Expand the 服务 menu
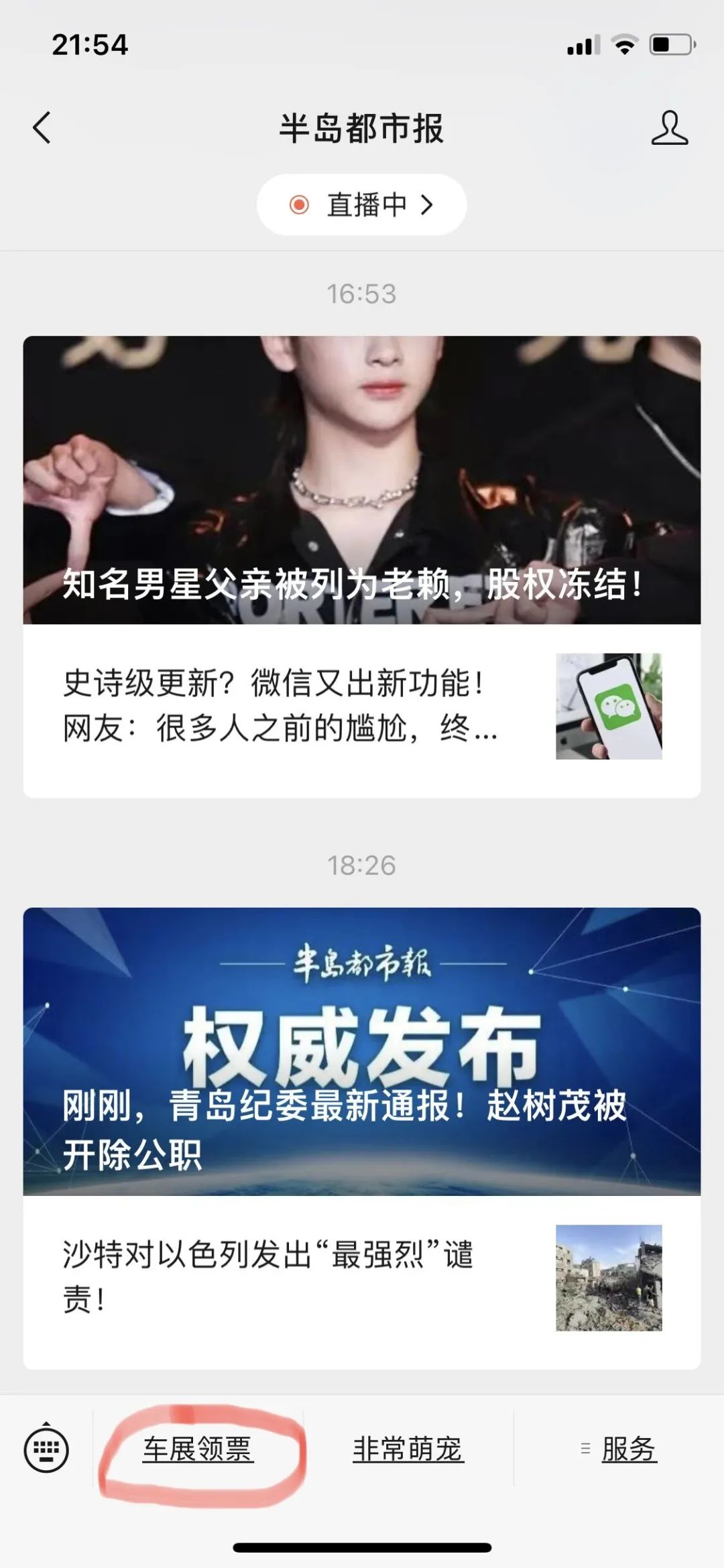This screenshot has height=1568, width=724. [619, 1450]
